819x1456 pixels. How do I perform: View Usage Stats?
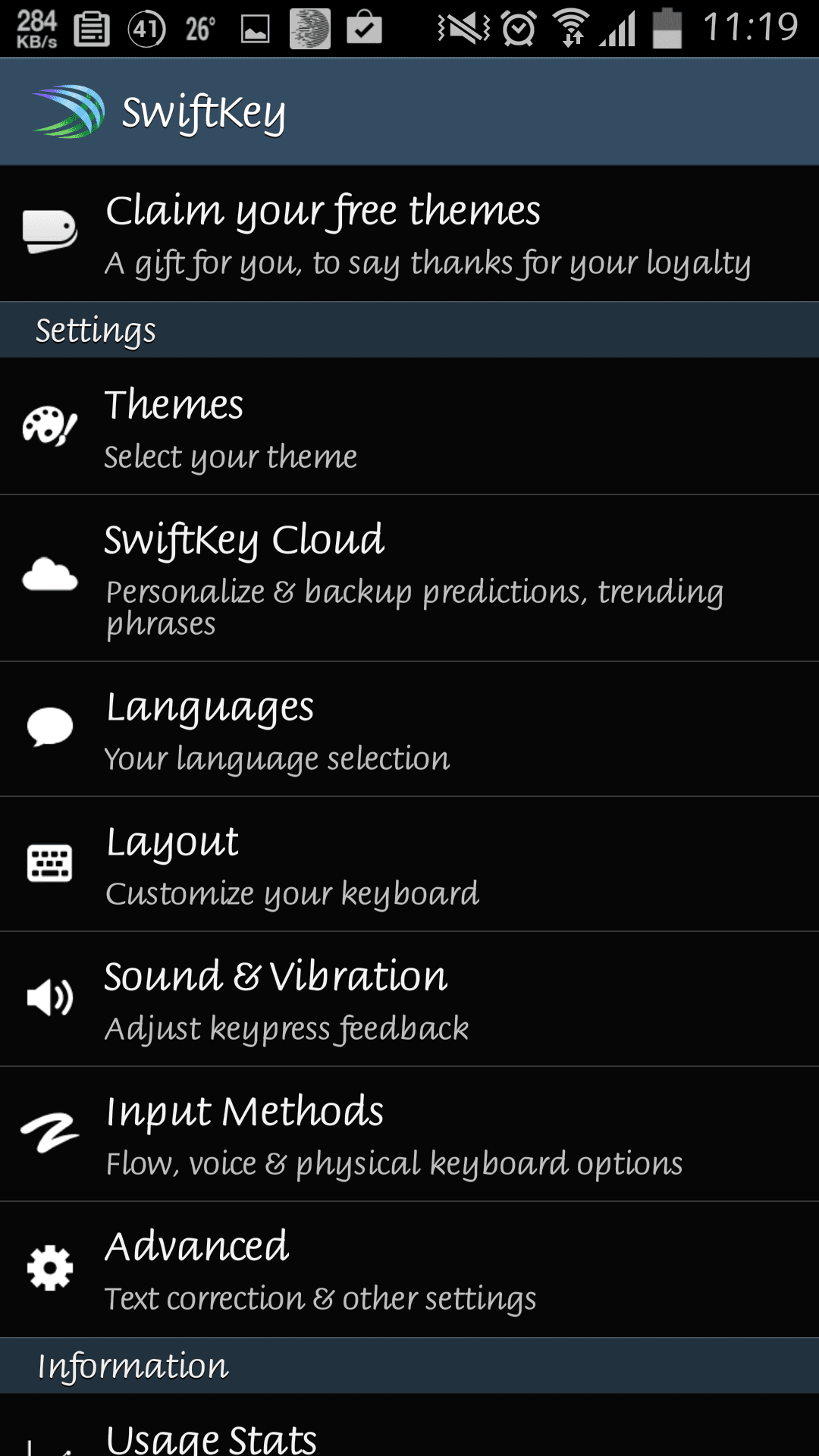click(x=409, y=1426)
